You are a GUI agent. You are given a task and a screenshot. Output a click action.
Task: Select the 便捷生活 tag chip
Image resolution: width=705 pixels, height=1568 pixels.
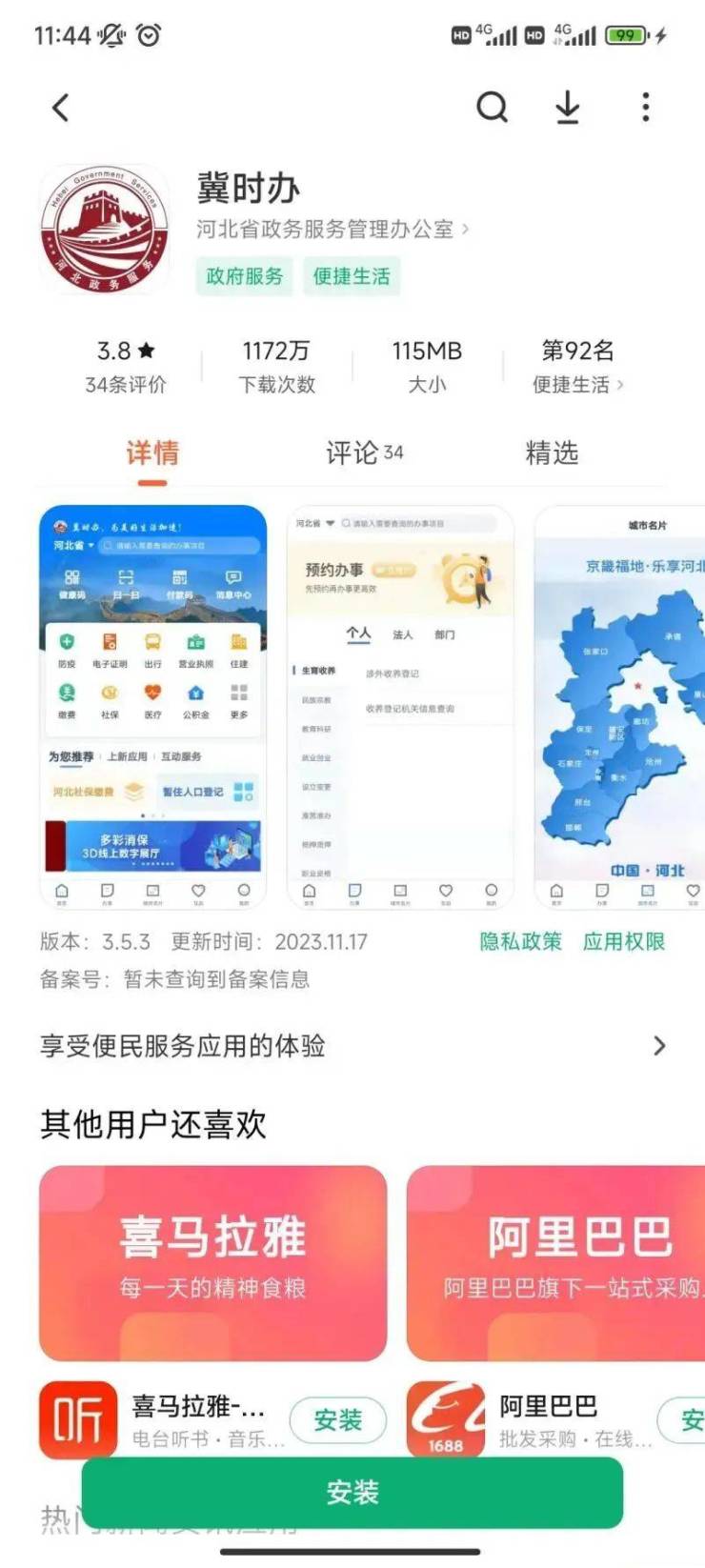pyautogui.click(x=352, y=276)
